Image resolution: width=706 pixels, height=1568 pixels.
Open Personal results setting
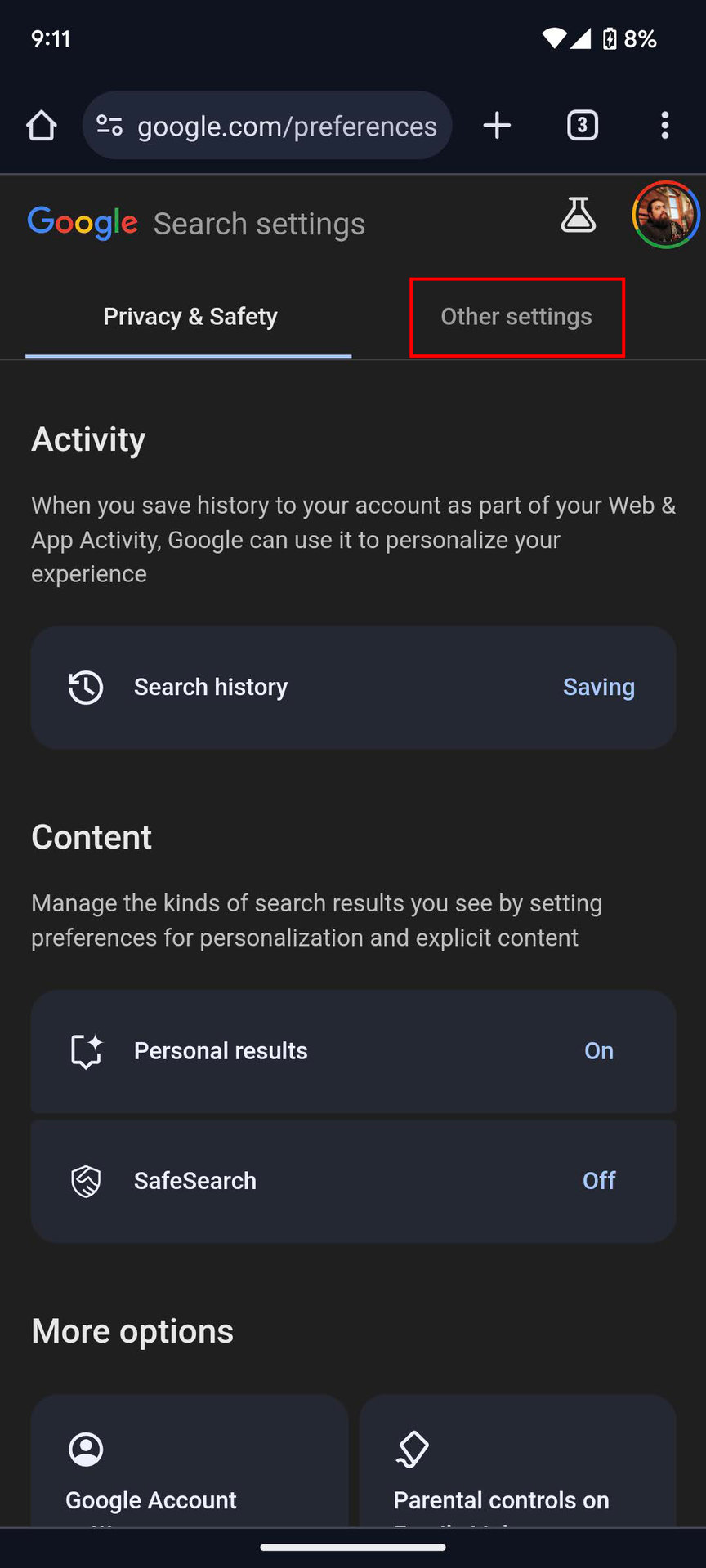(x=353, y=1051)
